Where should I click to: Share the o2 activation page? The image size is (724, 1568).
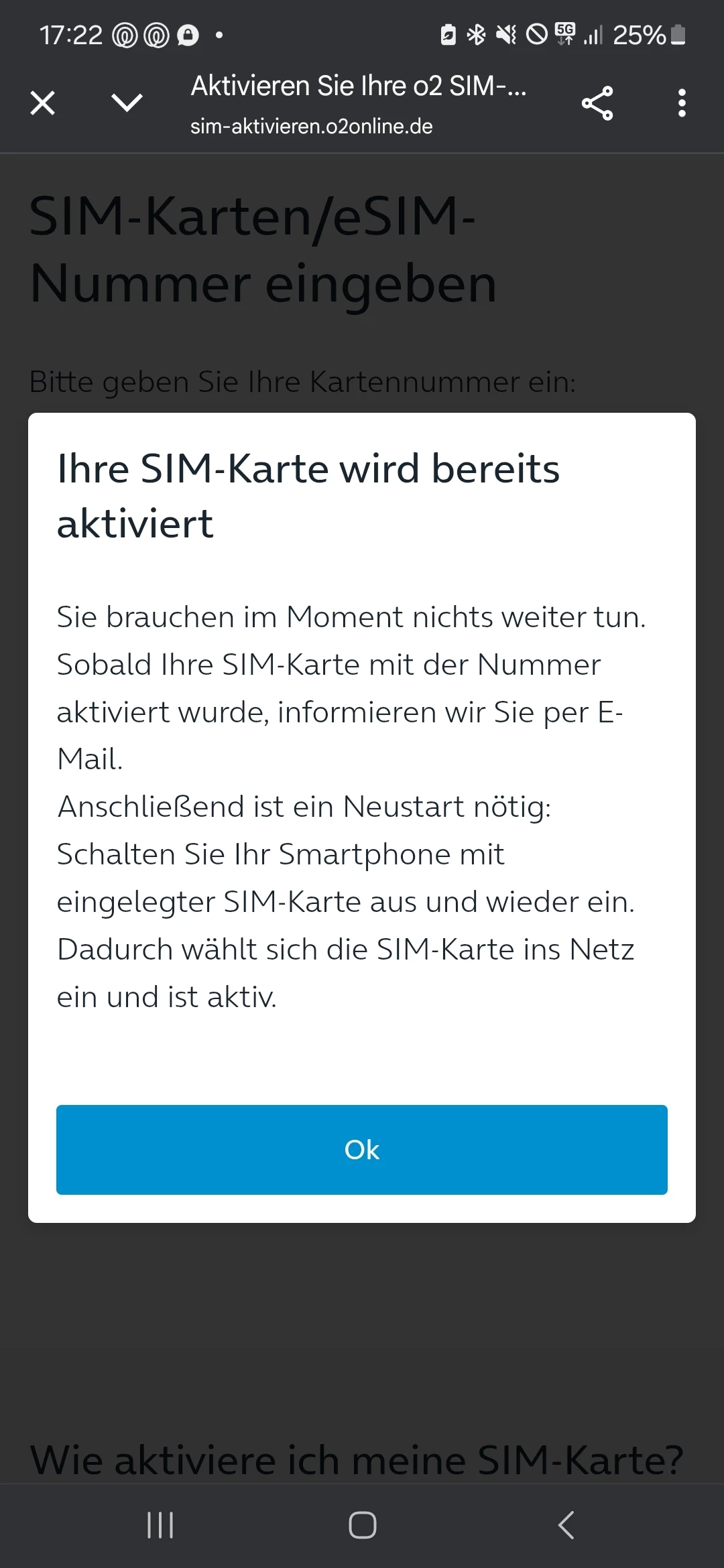[597, 103]
